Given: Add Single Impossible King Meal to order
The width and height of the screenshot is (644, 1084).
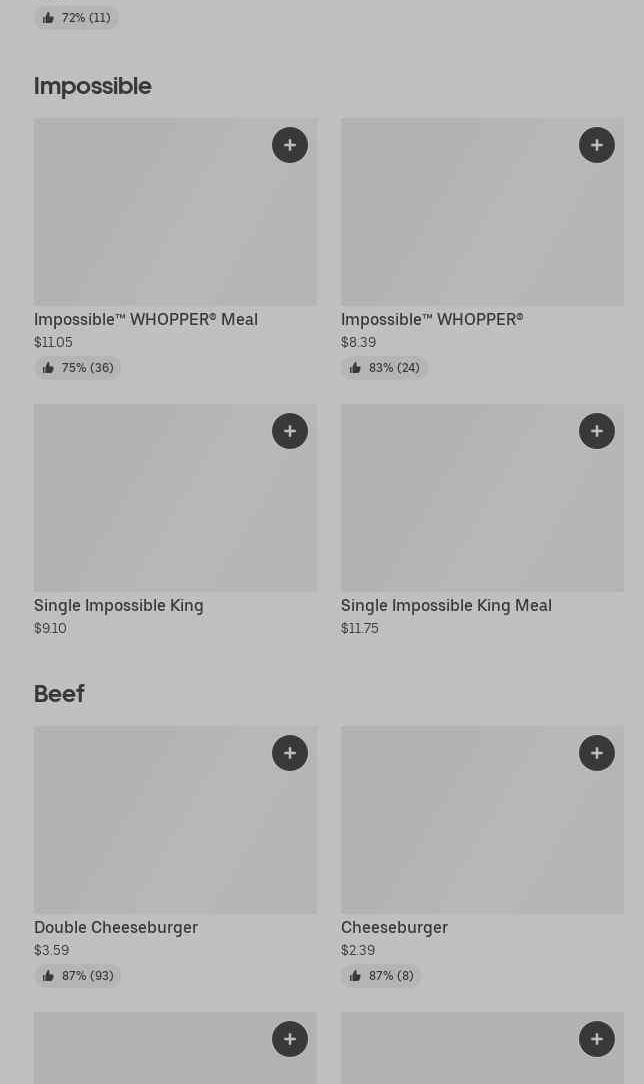Looking at the screenshot, I should click(597, 431).
